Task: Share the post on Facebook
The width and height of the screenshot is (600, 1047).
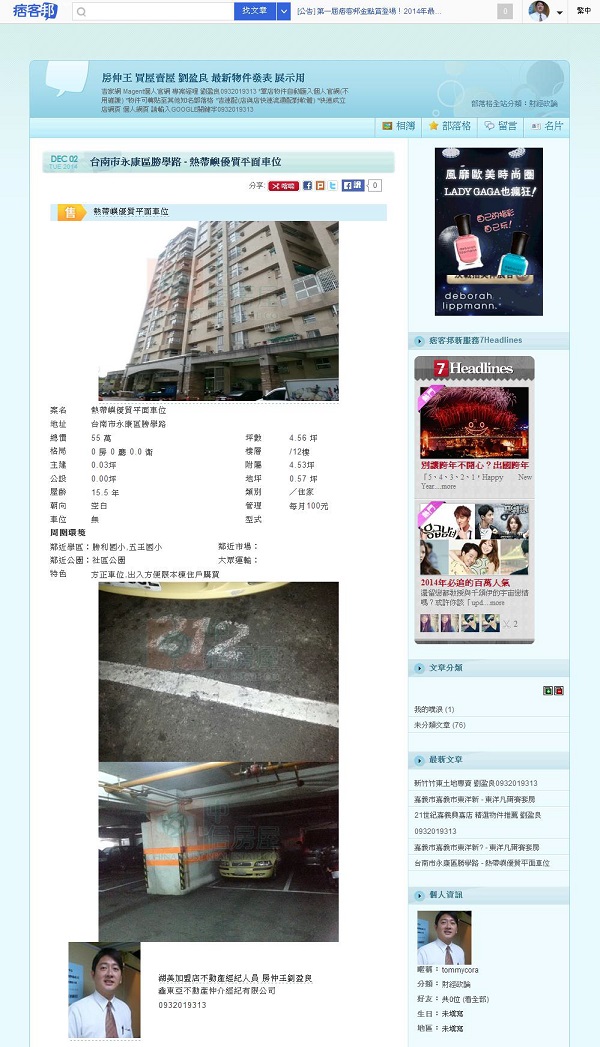Action: [307, 185]
